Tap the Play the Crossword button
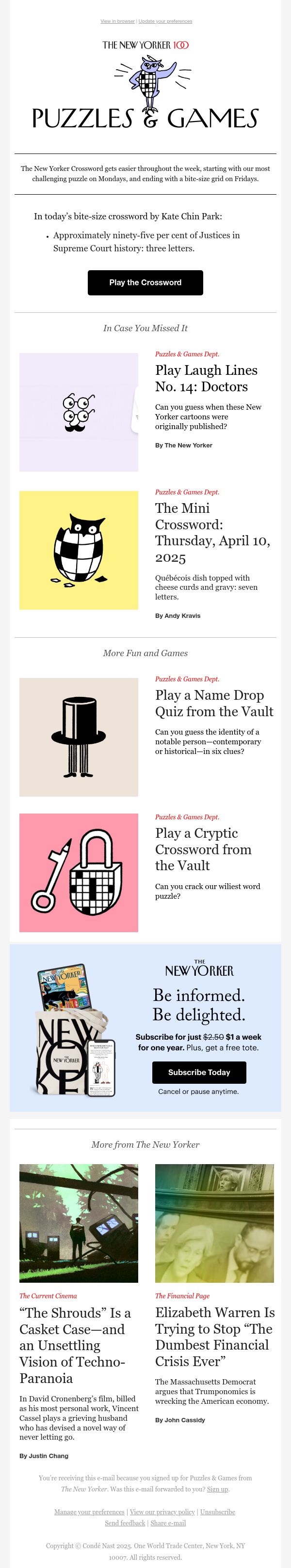The height and width of the screenshot is (1568, 291). point(145,282)
